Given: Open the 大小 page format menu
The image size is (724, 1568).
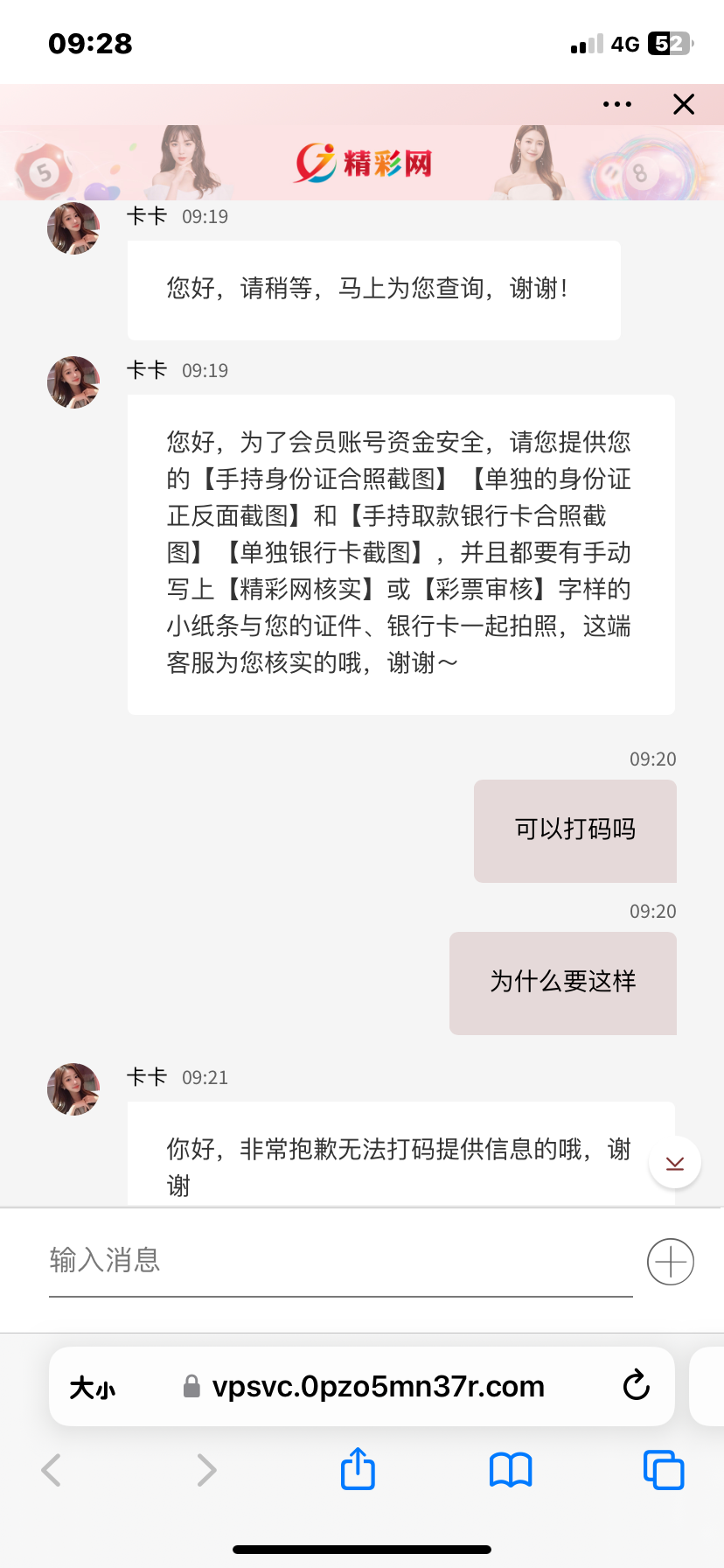Looking at the screenshot, I should (x=93, y=1387).
